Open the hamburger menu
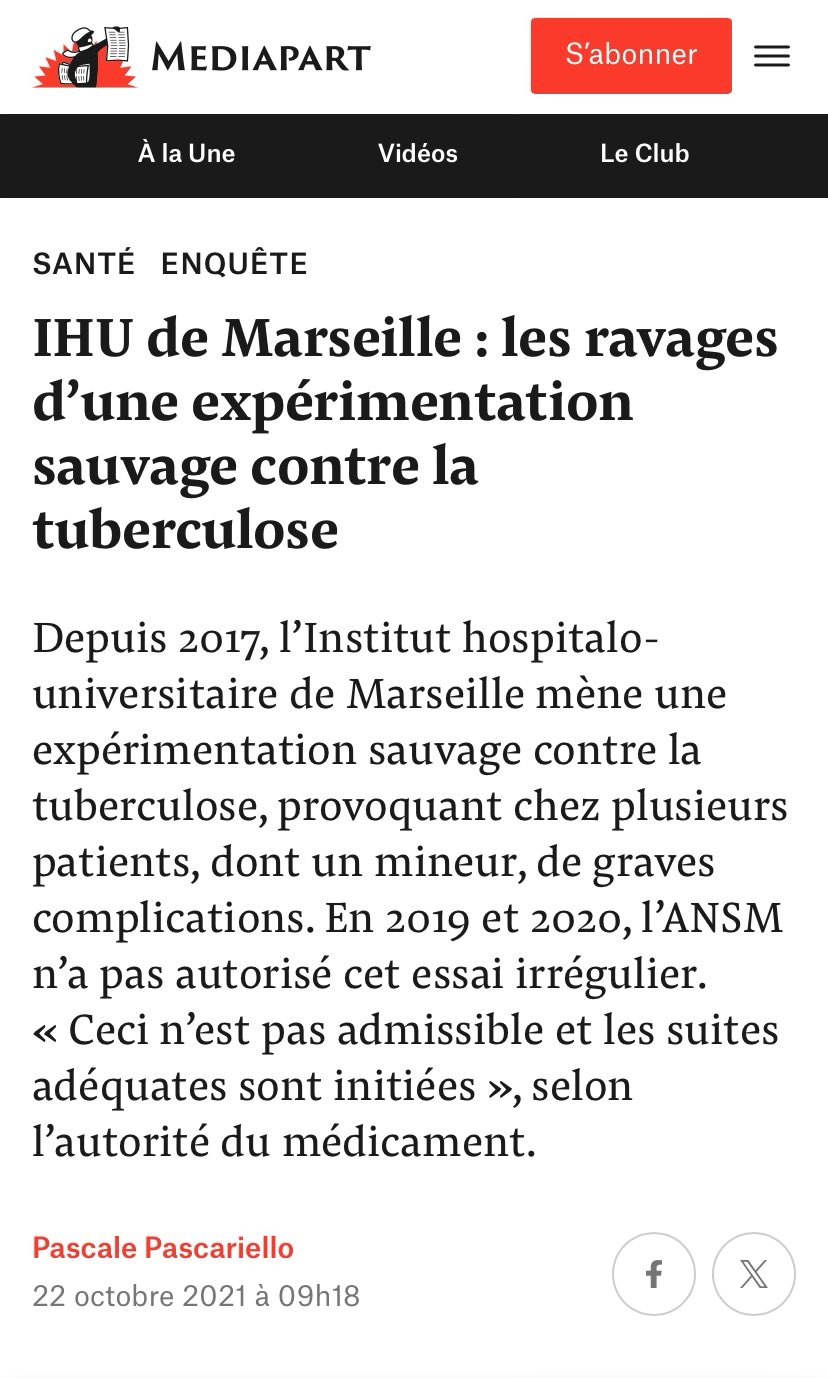The height and width of the screenshot is (1378, 828). [771, 56]
